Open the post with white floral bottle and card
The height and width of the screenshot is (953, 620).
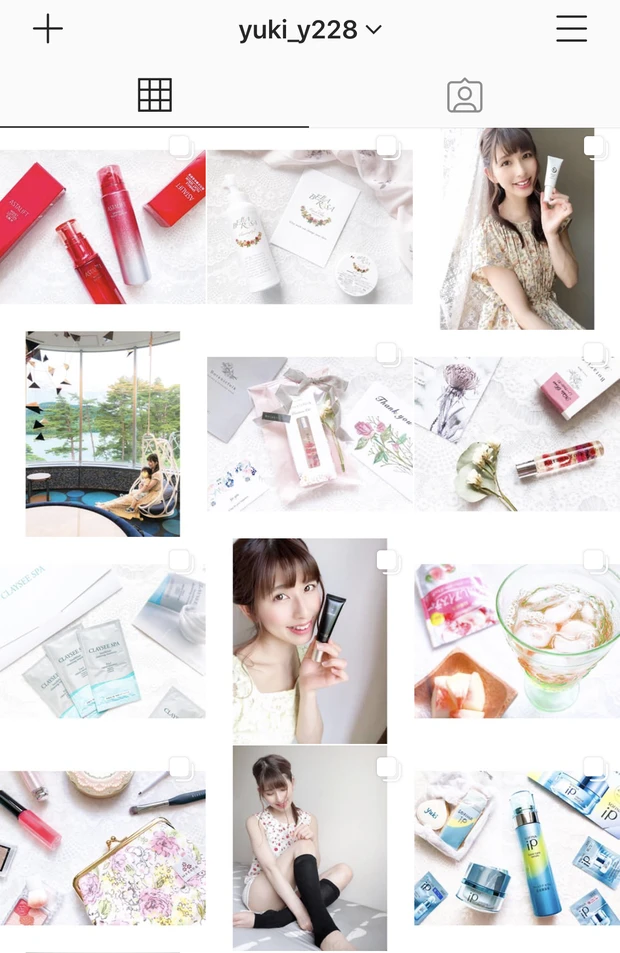point(309,228)
